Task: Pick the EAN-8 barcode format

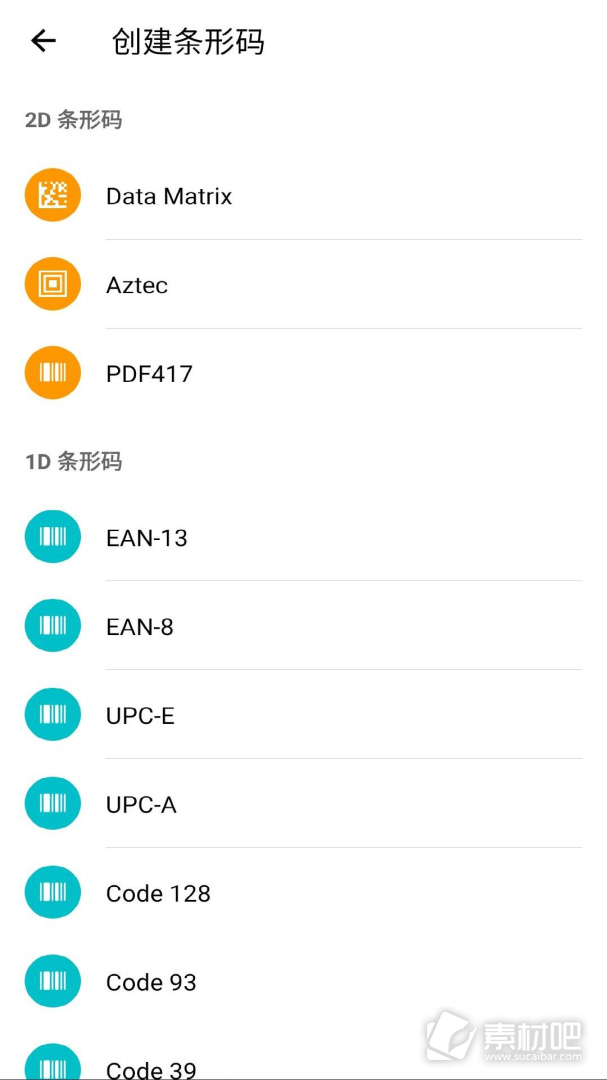Action: 303,625
